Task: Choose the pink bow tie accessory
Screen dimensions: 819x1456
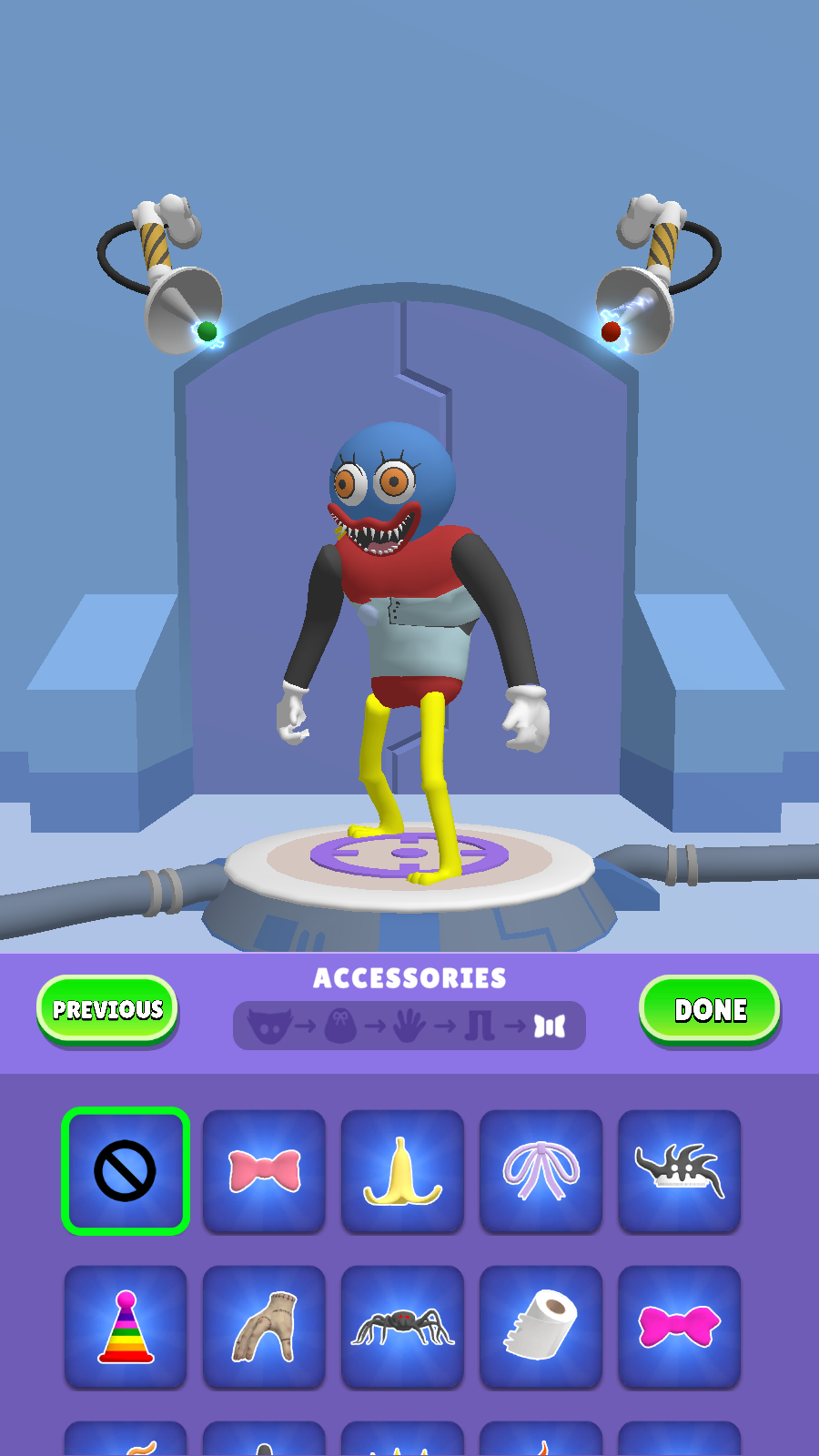Action: click(264, 1171)
